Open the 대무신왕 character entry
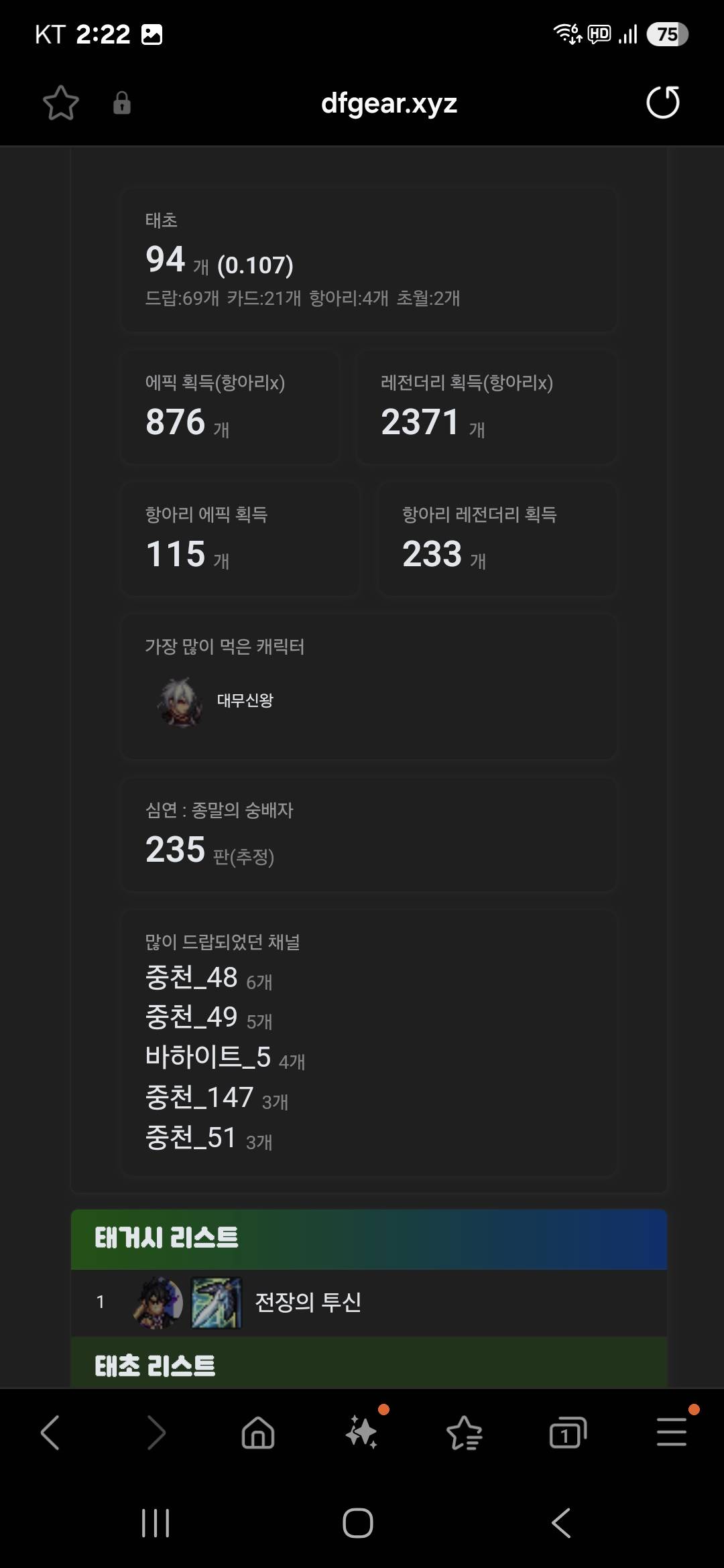The height and width of the screenshot is (1568, 724). [x=245, y=701]
